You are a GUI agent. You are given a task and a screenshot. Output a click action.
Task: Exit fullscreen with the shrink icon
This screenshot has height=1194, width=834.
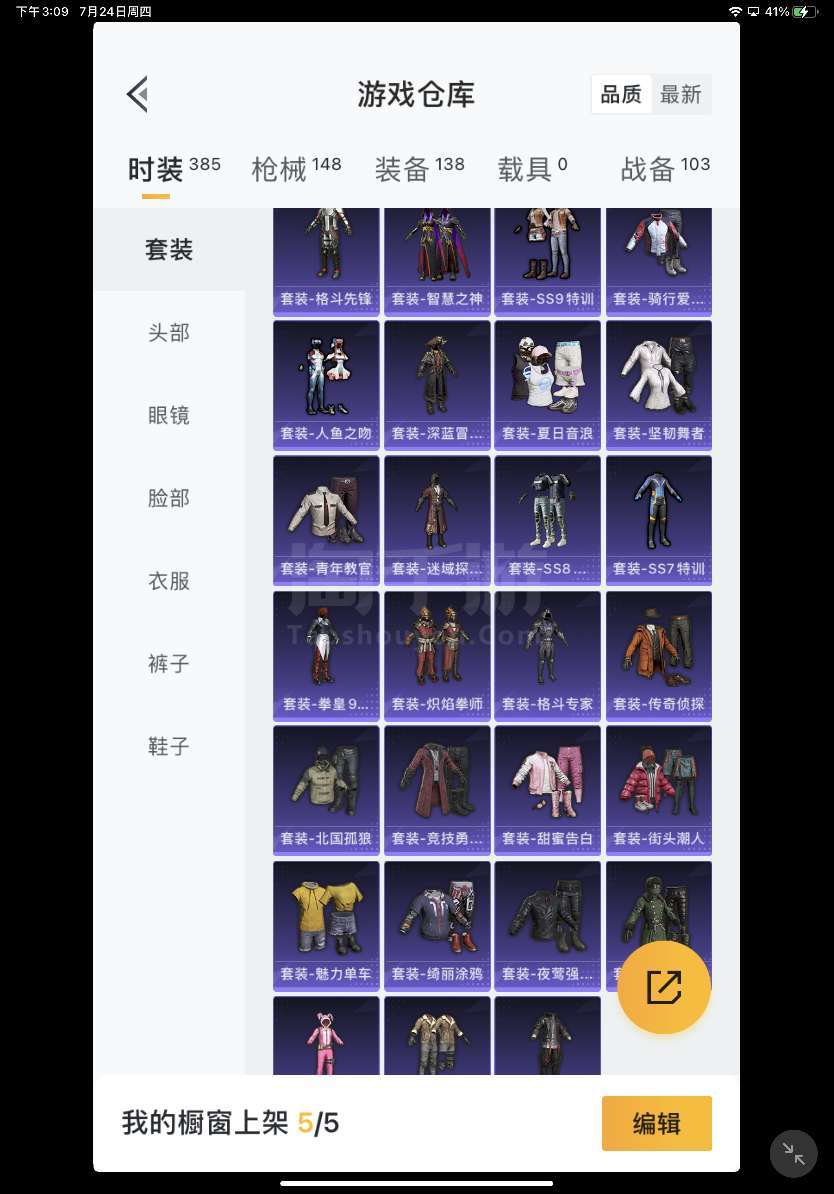pyautogui.click(x=794, y=1153)
